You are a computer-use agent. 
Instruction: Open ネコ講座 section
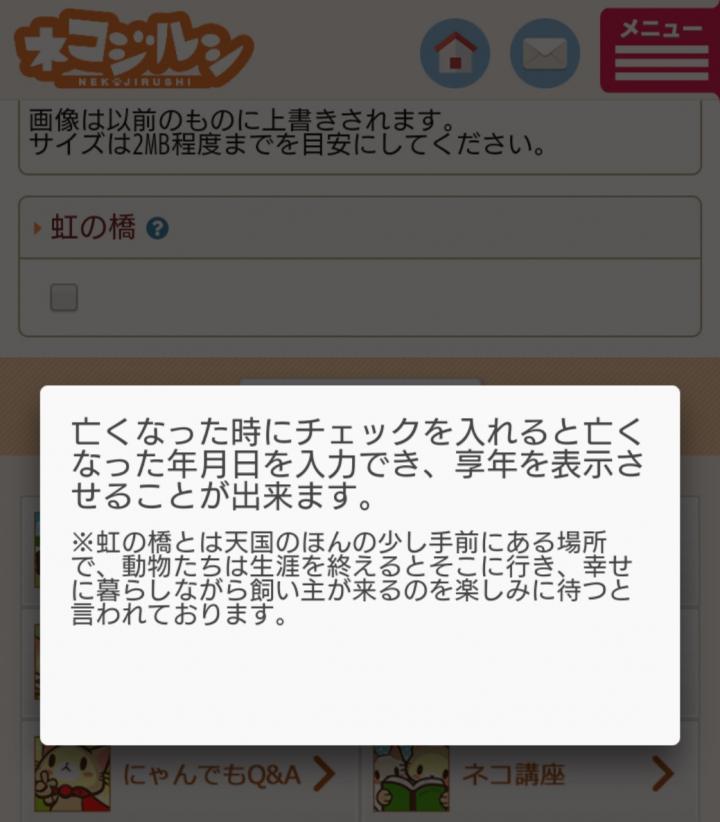click(530, 774)
